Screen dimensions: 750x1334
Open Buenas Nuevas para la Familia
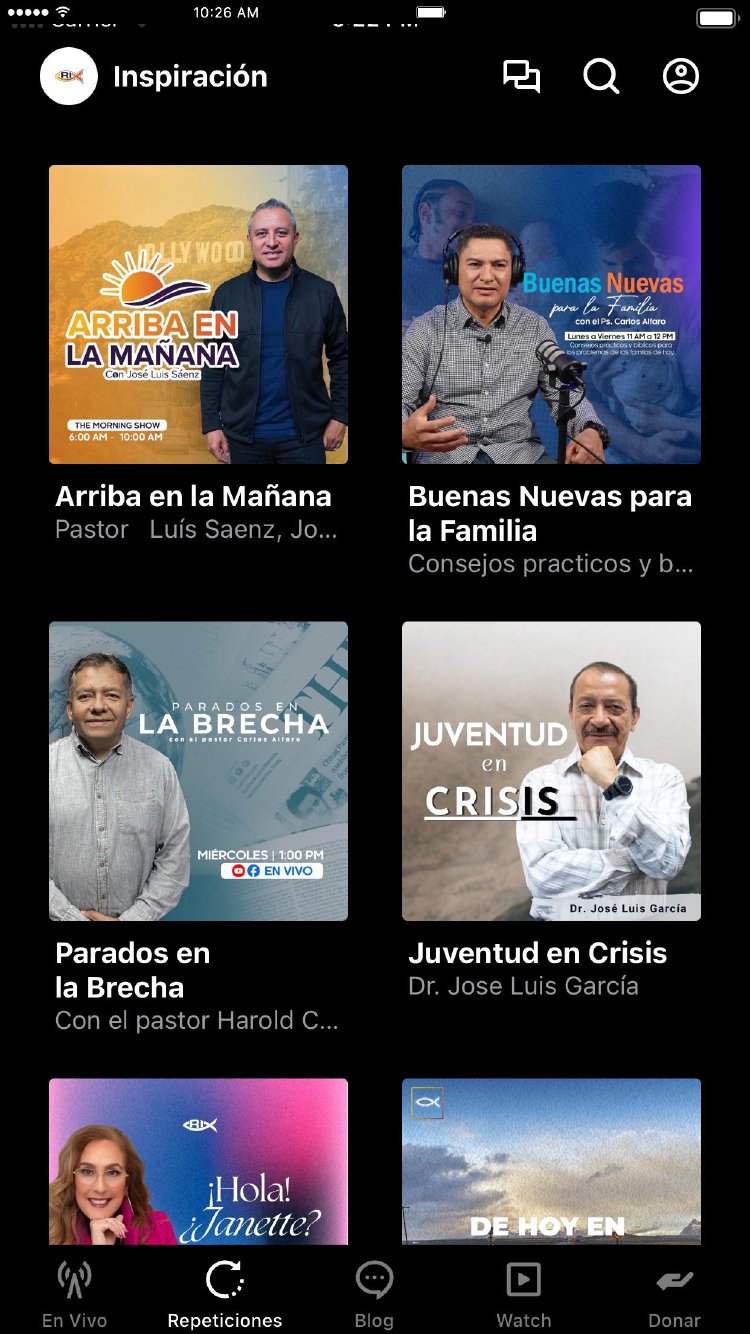click(551, 314)
